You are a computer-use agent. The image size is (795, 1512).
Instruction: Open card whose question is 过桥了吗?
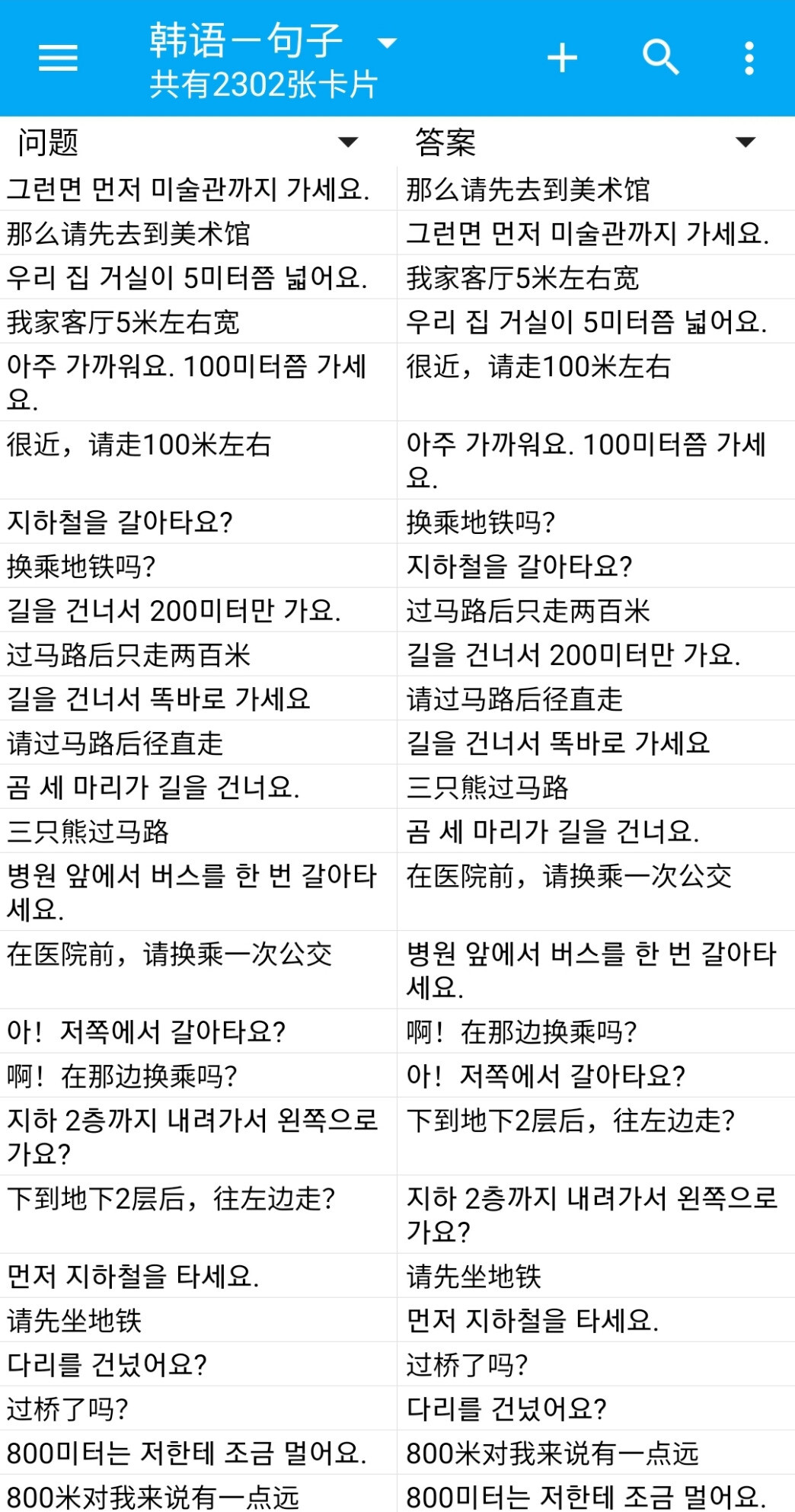click(x=397, y=1408)
